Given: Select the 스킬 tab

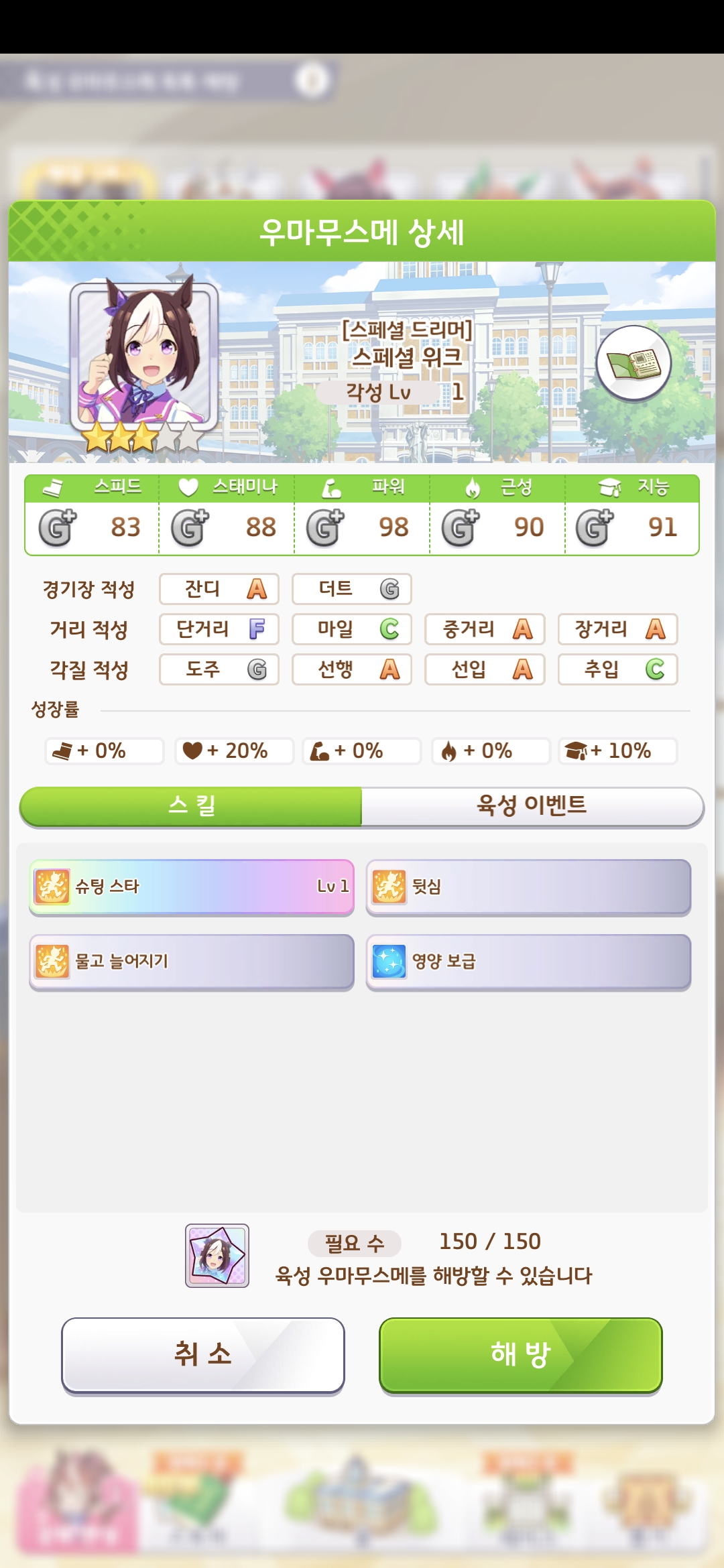Looking at the screenshot, I should coord(192,805).
